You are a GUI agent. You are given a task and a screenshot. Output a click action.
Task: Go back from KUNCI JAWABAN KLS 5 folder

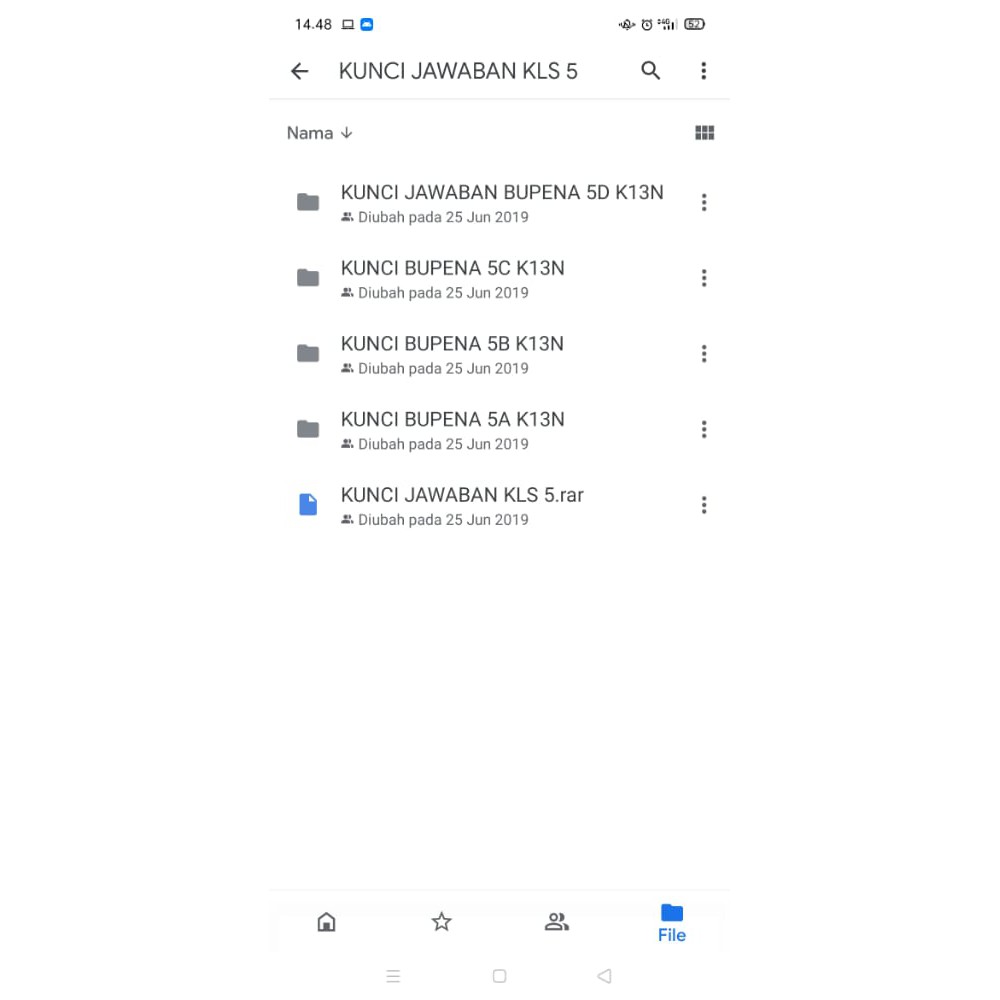[x=299, y=71]
